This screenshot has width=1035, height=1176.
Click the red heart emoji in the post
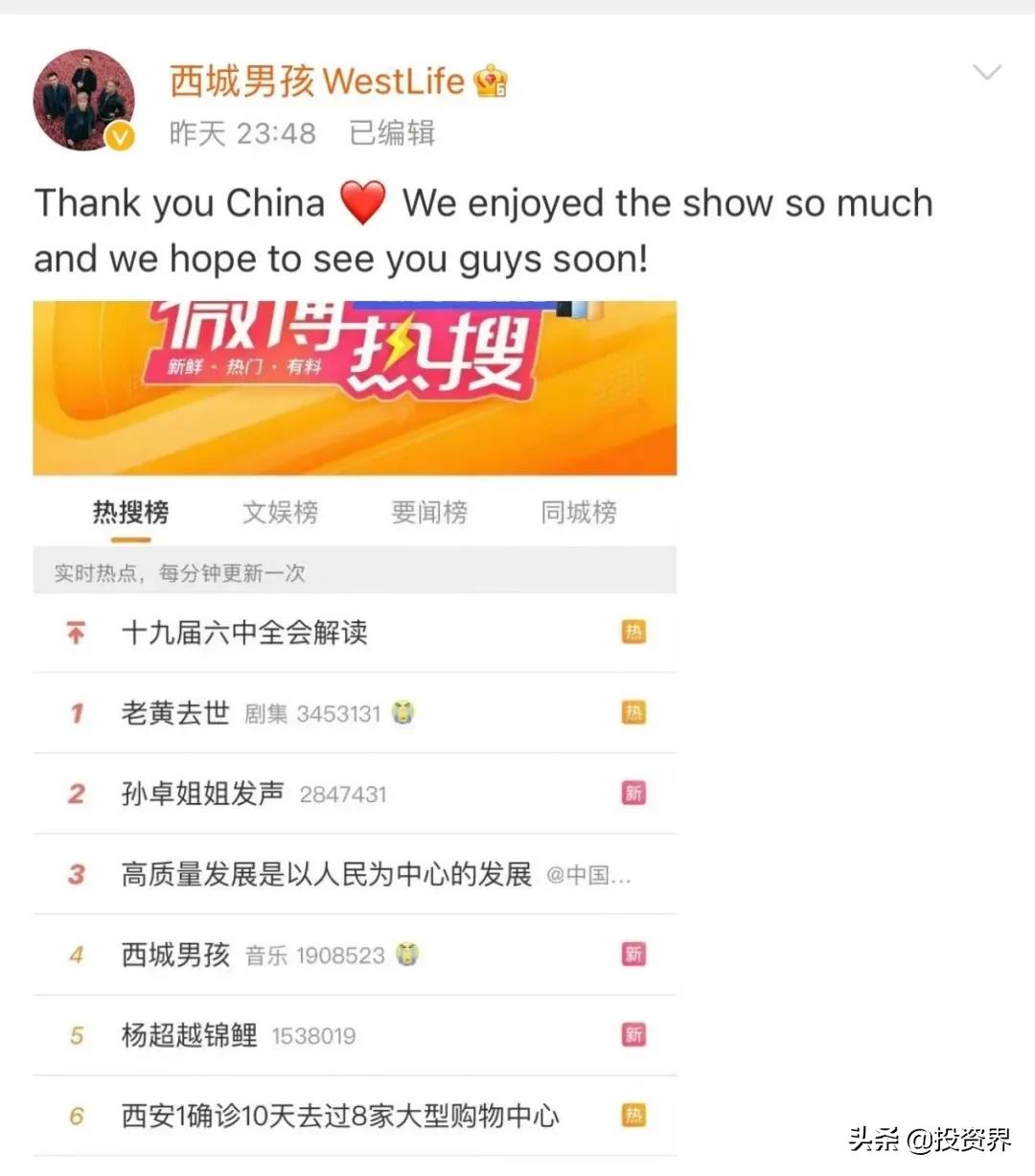point(362,202)
